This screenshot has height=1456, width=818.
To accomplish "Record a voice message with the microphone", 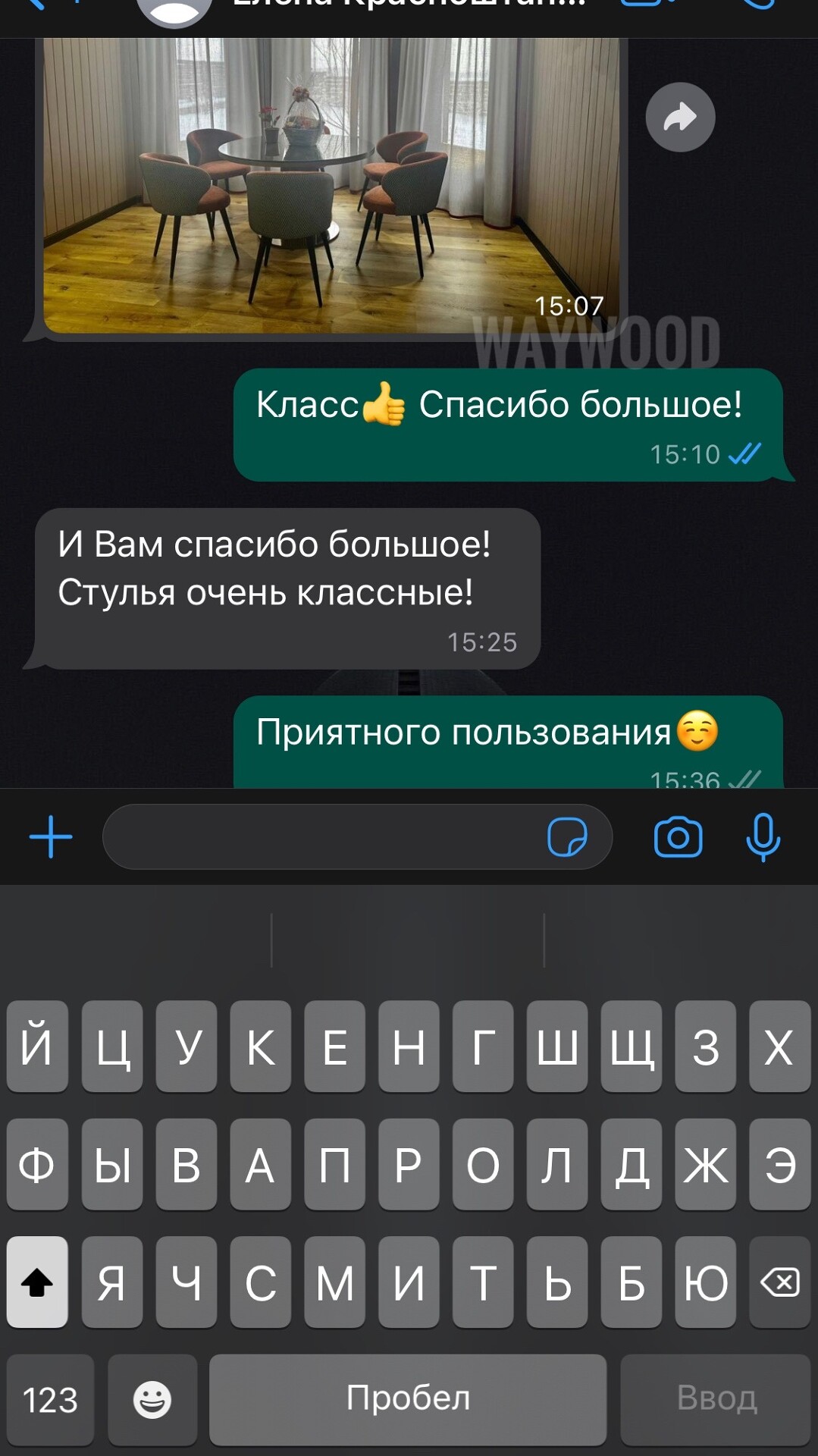I will tap(763, 837).
